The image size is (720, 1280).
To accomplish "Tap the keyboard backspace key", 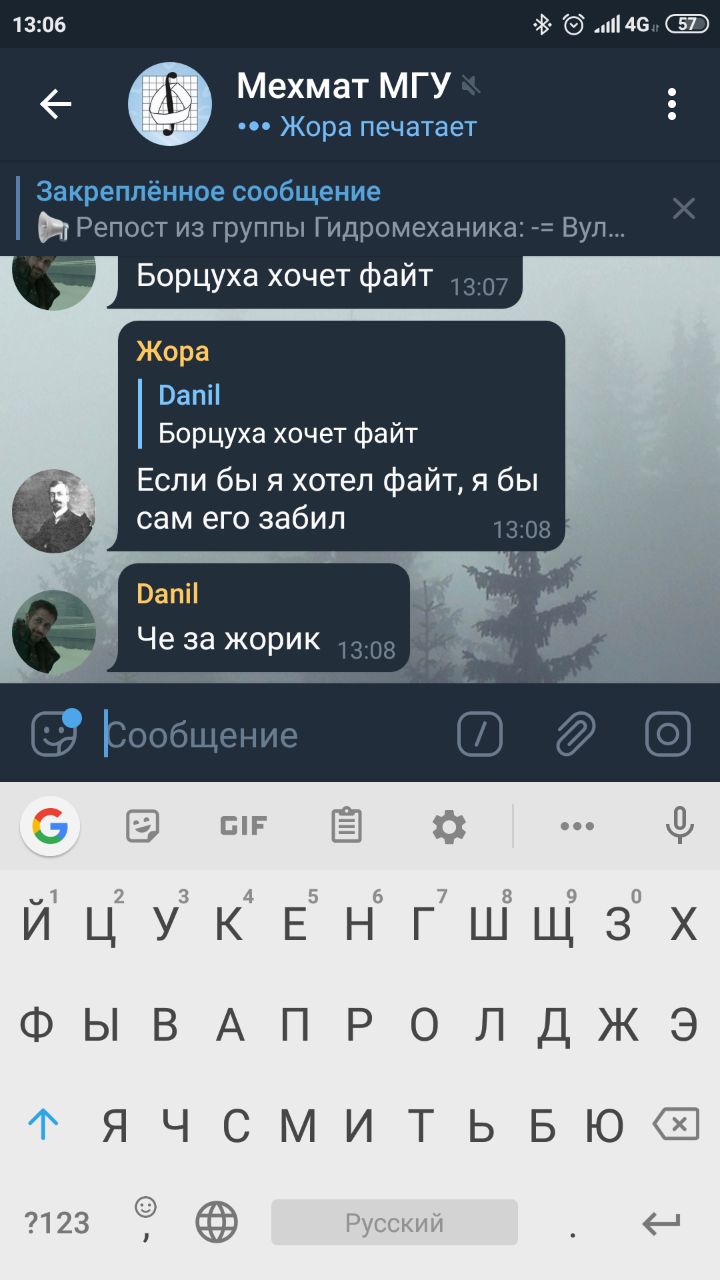I will [676, 1125].
